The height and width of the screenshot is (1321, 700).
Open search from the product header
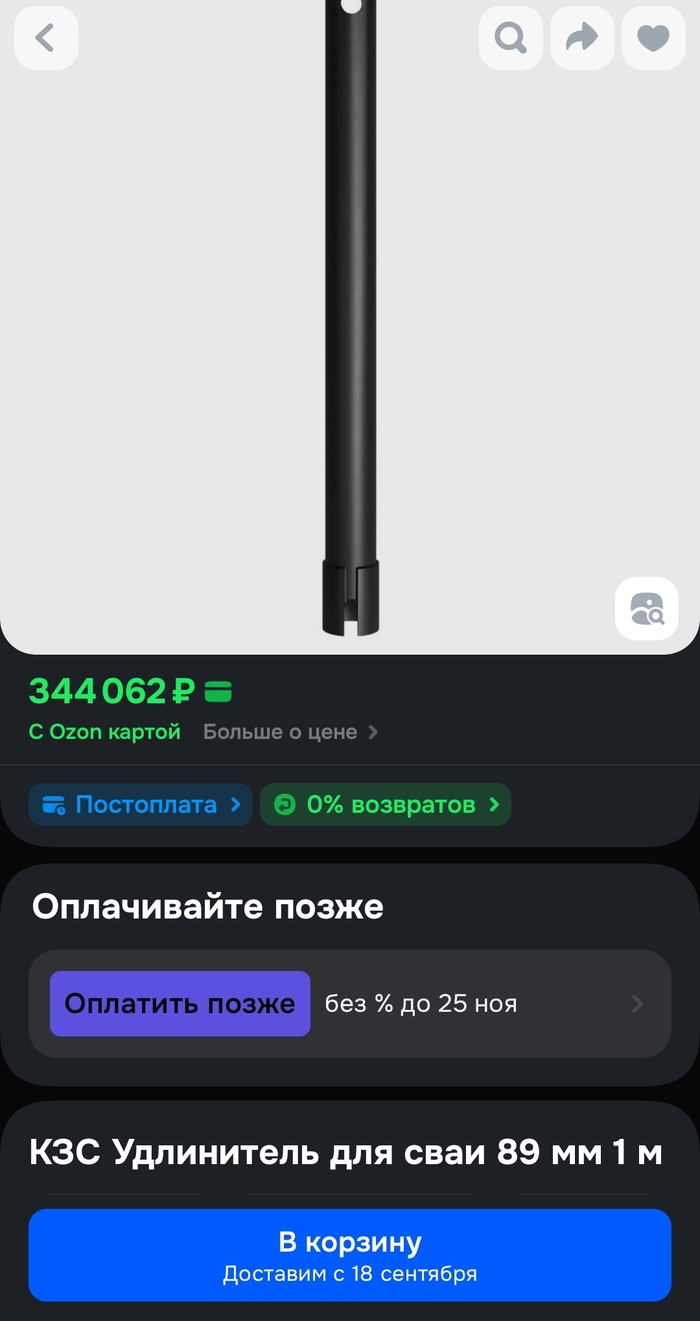click(511, 38)
